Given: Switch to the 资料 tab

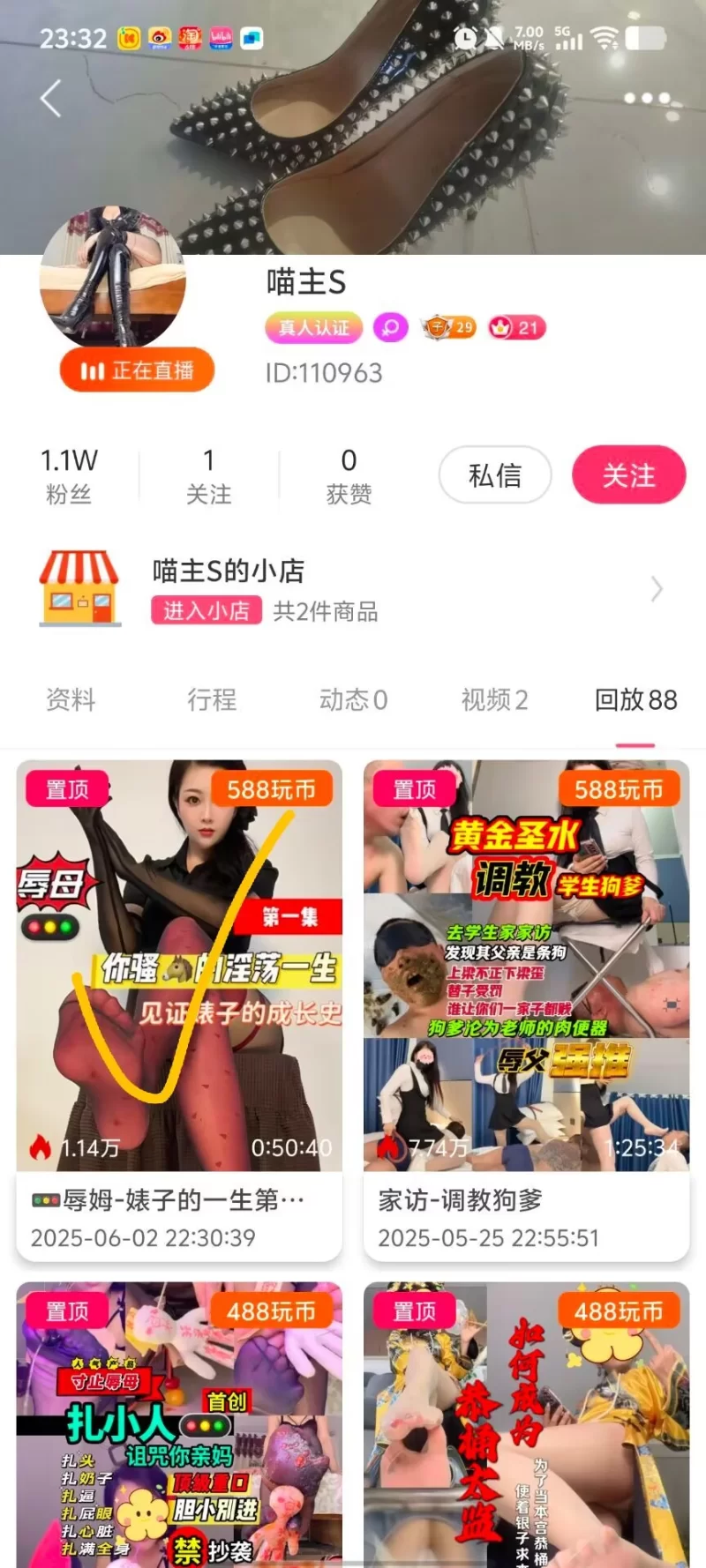Looking at the screenshot, I should (71, 700).
